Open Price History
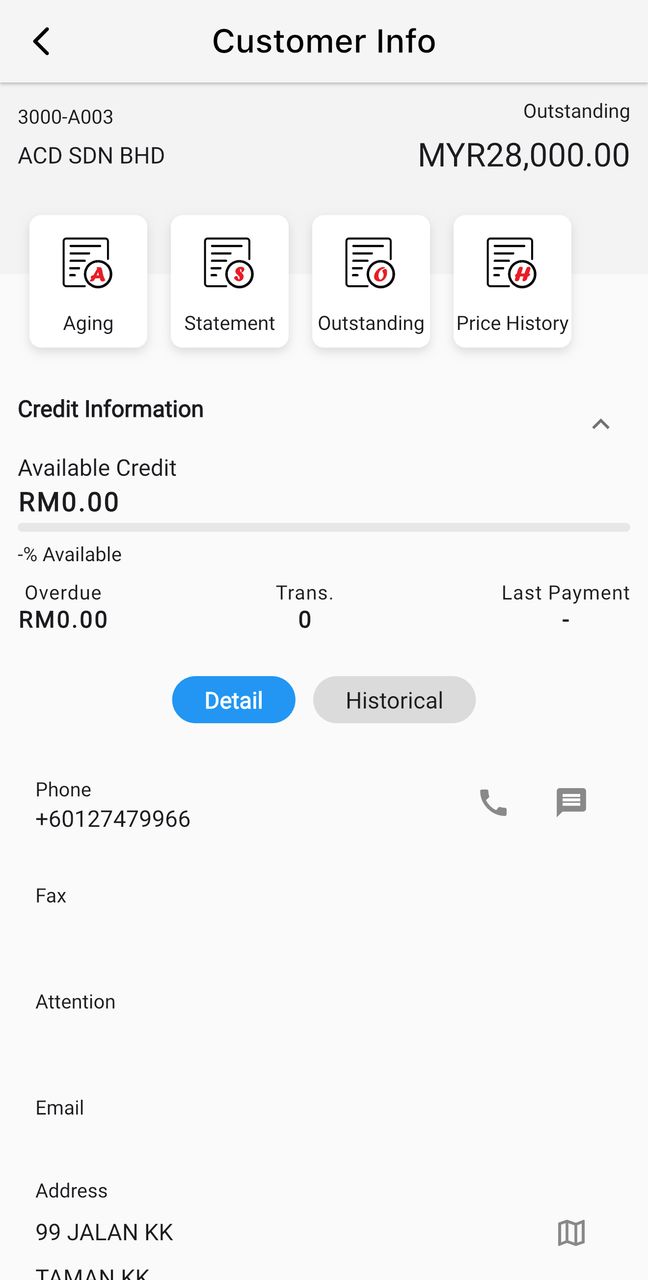Viewport: 648px width, 1280px height. click(512, 282)
